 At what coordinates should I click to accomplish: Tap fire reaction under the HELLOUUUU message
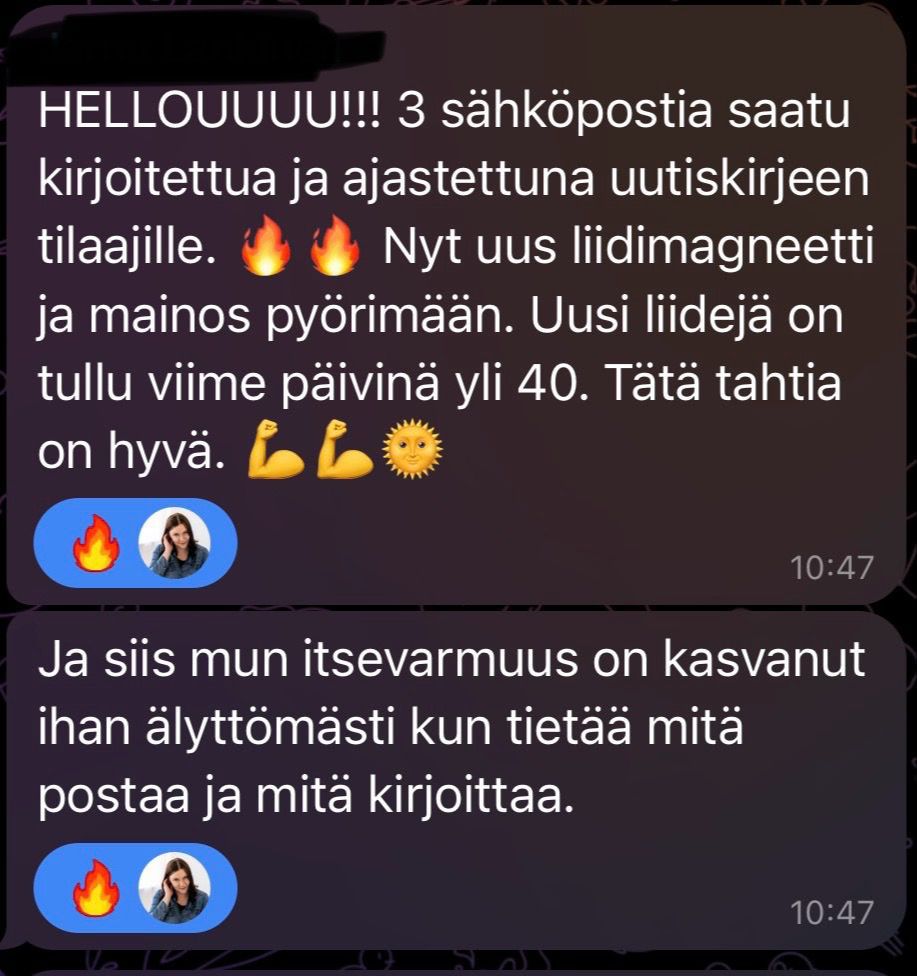tap(96, 544)
